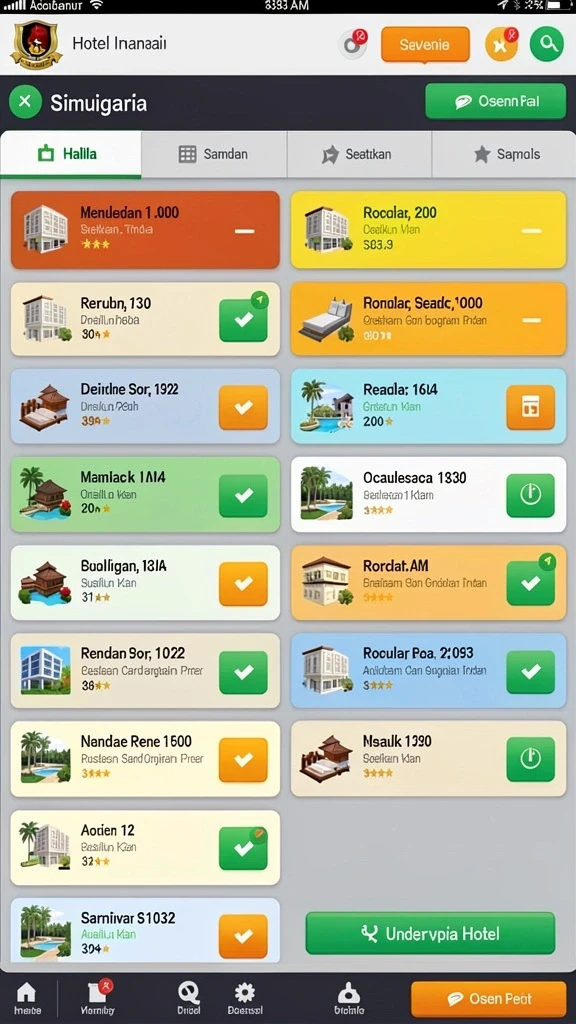Open the Rocolar, 200 hotel card

[428, 230]
